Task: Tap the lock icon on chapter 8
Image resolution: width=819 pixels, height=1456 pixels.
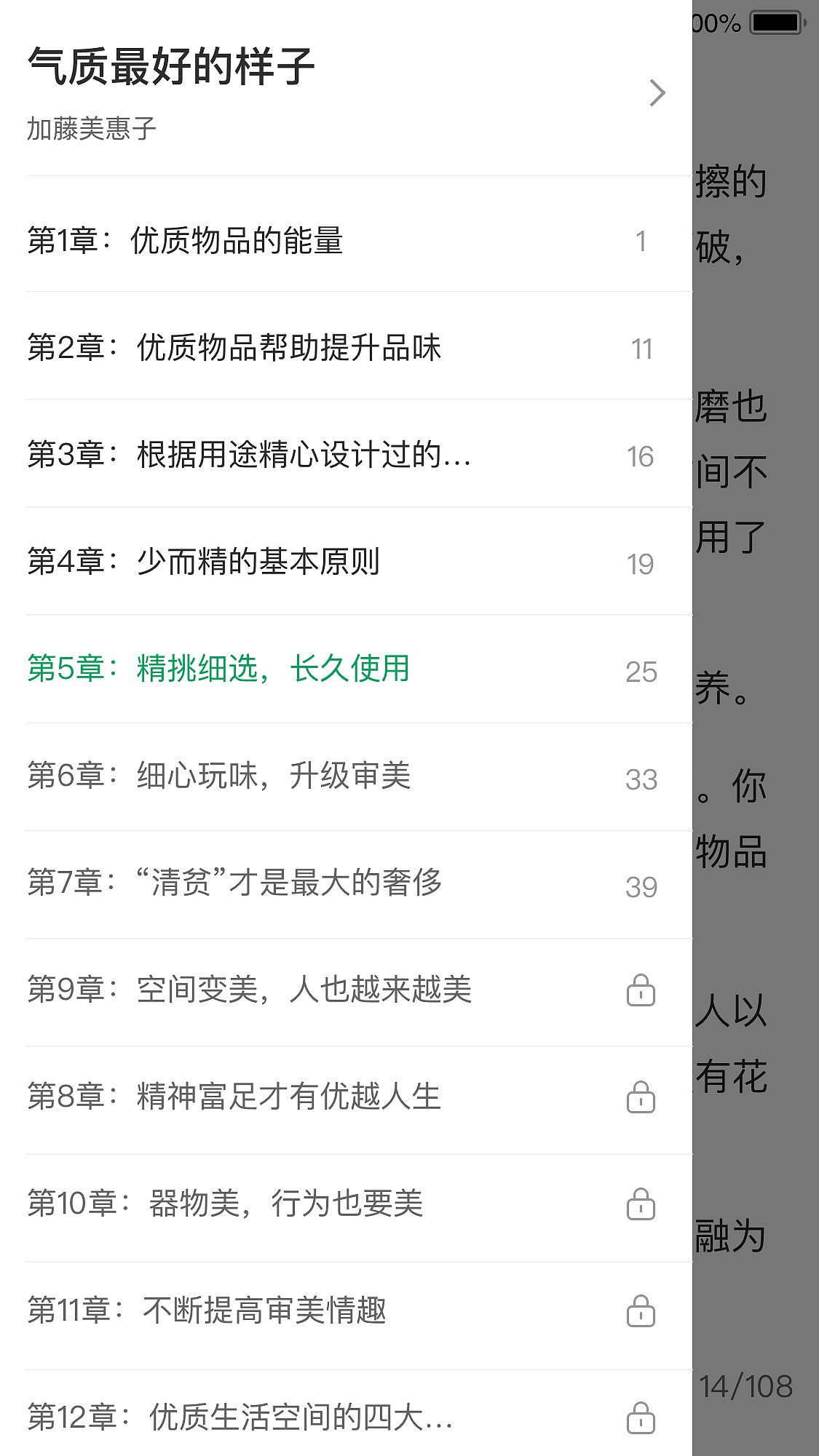Action: [x=641, y=1099]
